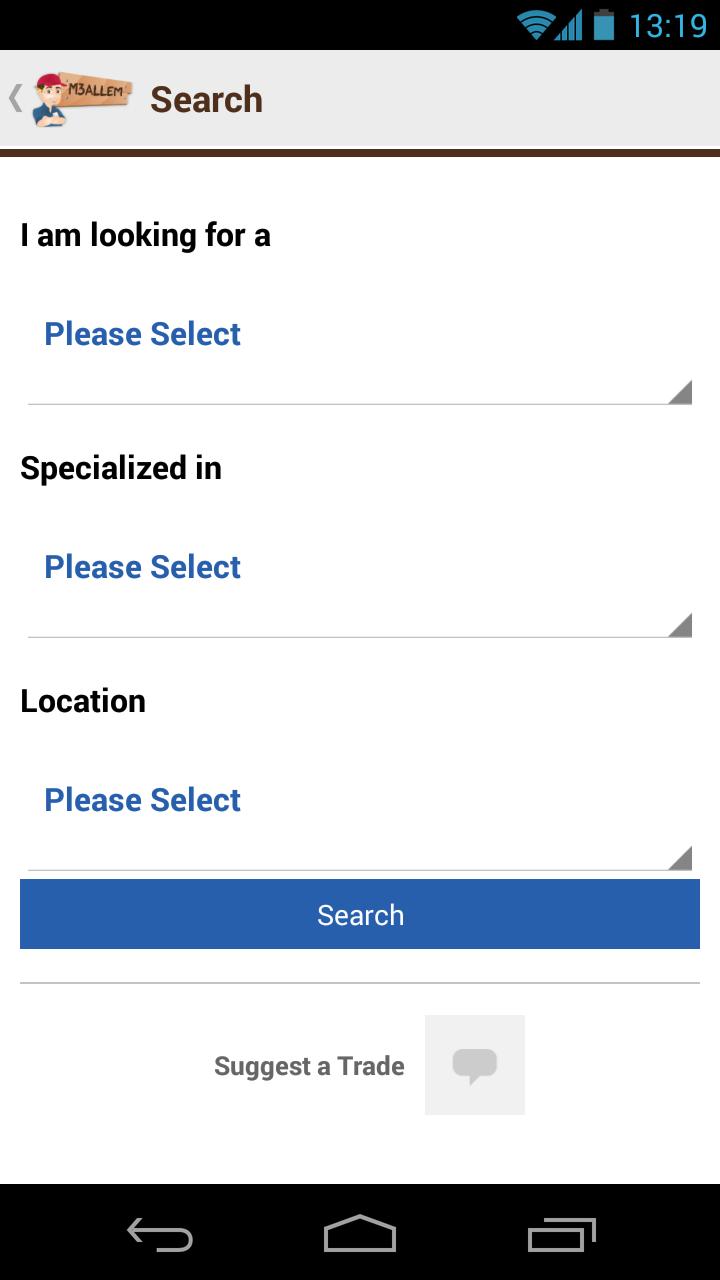
Task: Choose a Location from the dropdown
Action: tap(359, 811)
